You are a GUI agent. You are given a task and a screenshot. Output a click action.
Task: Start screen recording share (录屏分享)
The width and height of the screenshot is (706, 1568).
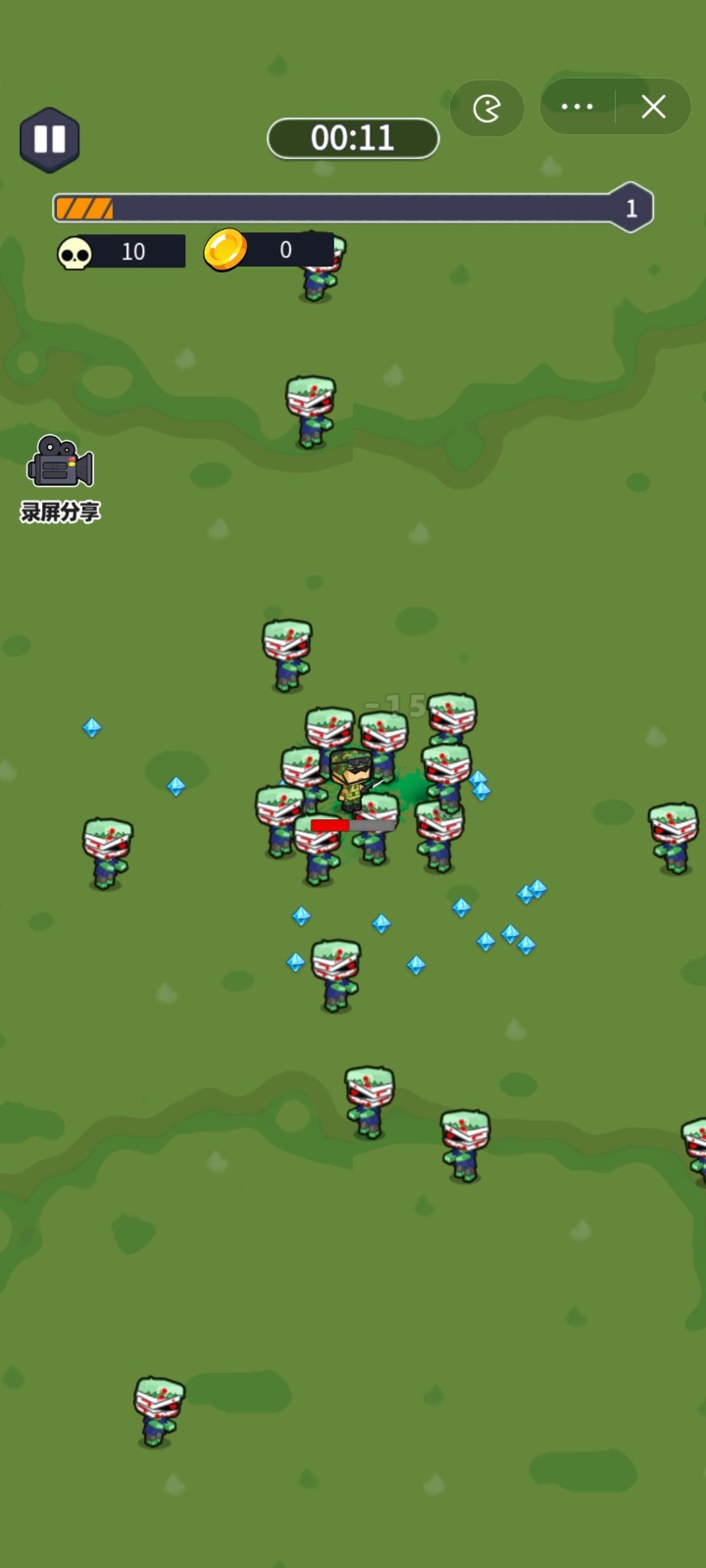(x=60, y=476)
